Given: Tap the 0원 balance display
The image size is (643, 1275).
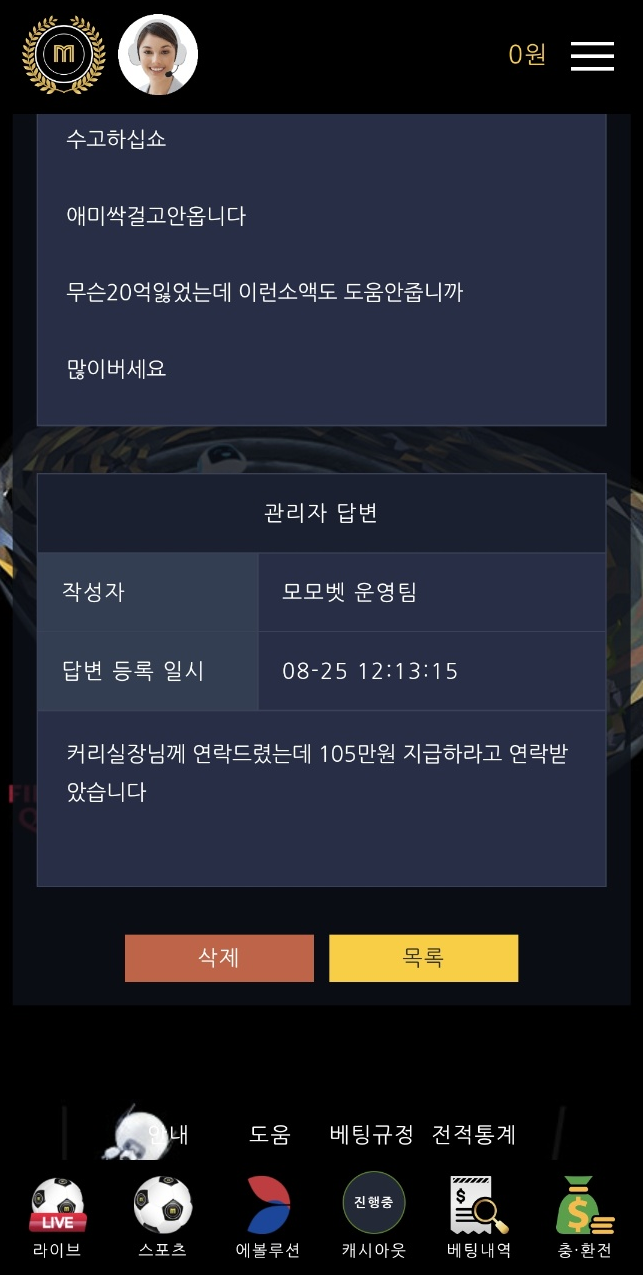Looking at the screenshot, I should pyautogui.click(x=527, y=55).
